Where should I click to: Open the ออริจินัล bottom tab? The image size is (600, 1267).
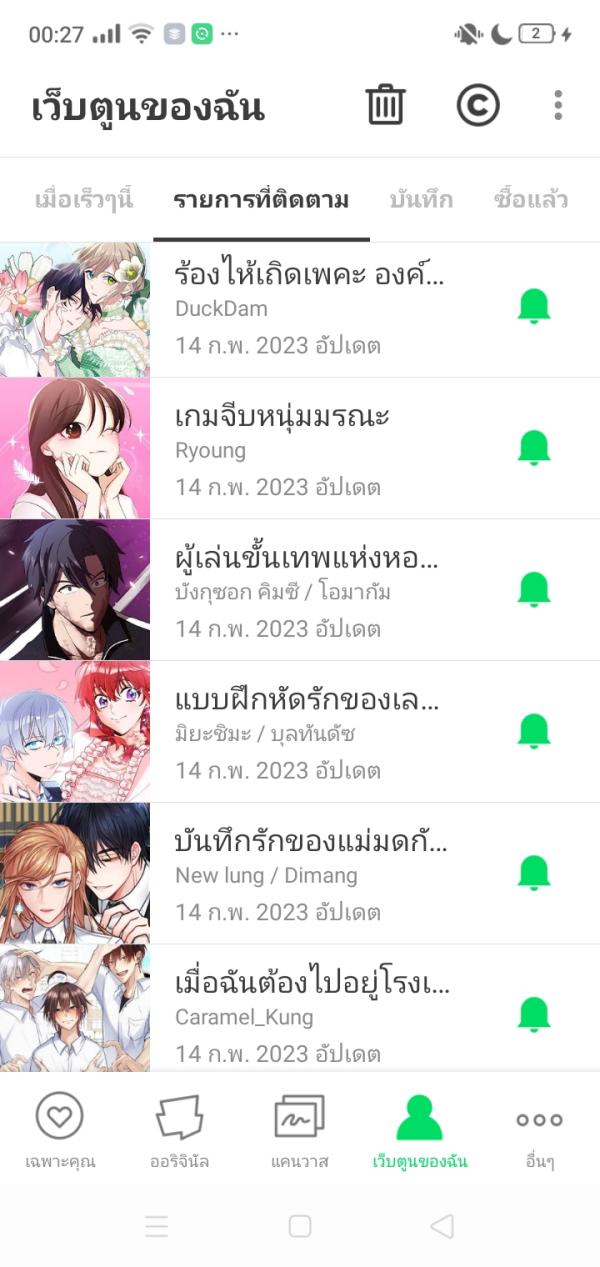tap(179, 1130)
